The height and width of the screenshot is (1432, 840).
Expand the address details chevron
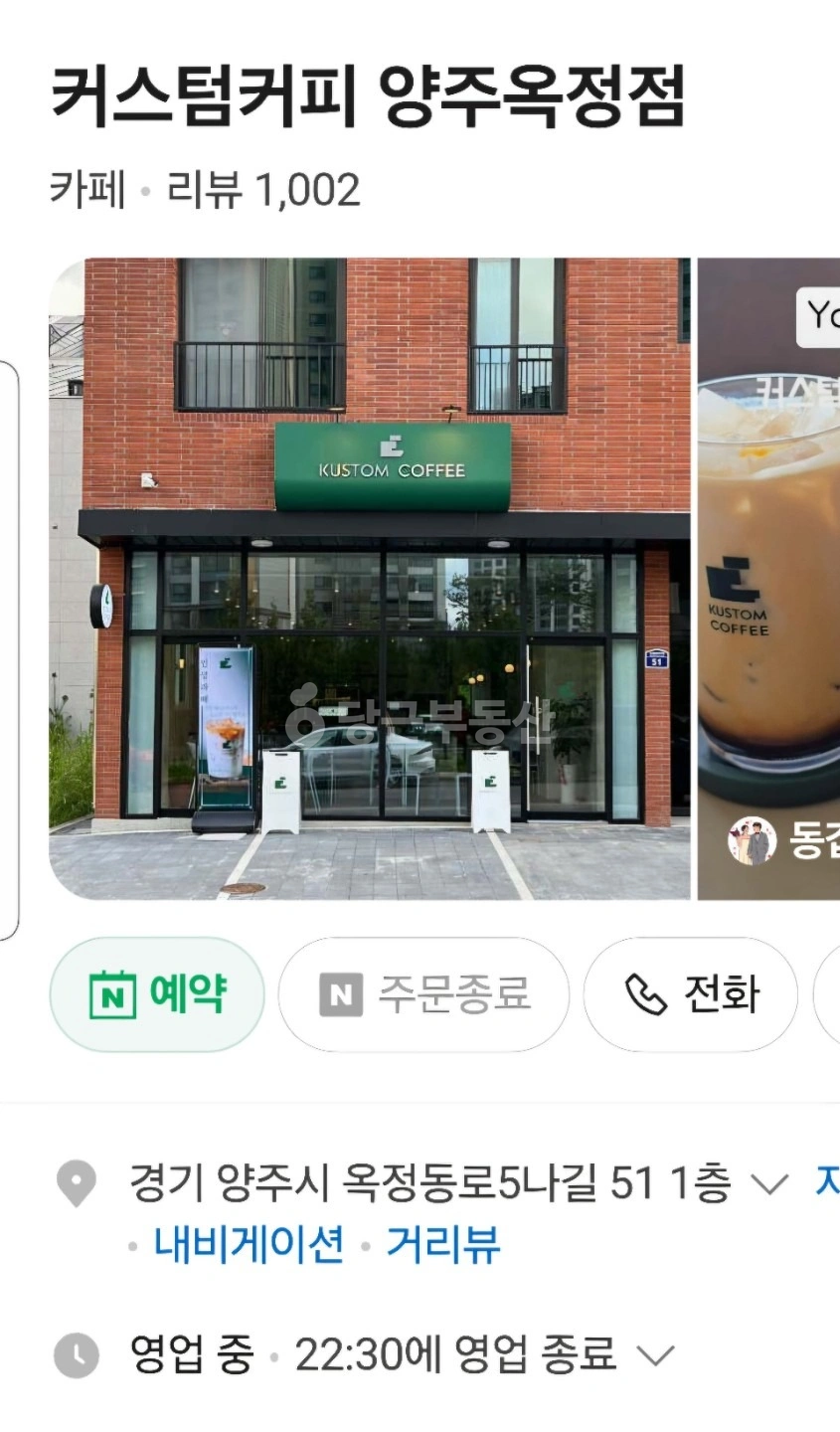click(767, 1184)
